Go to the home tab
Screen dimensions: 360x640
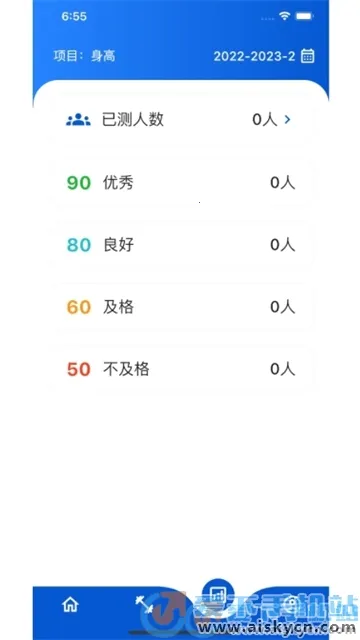[70, 604]
